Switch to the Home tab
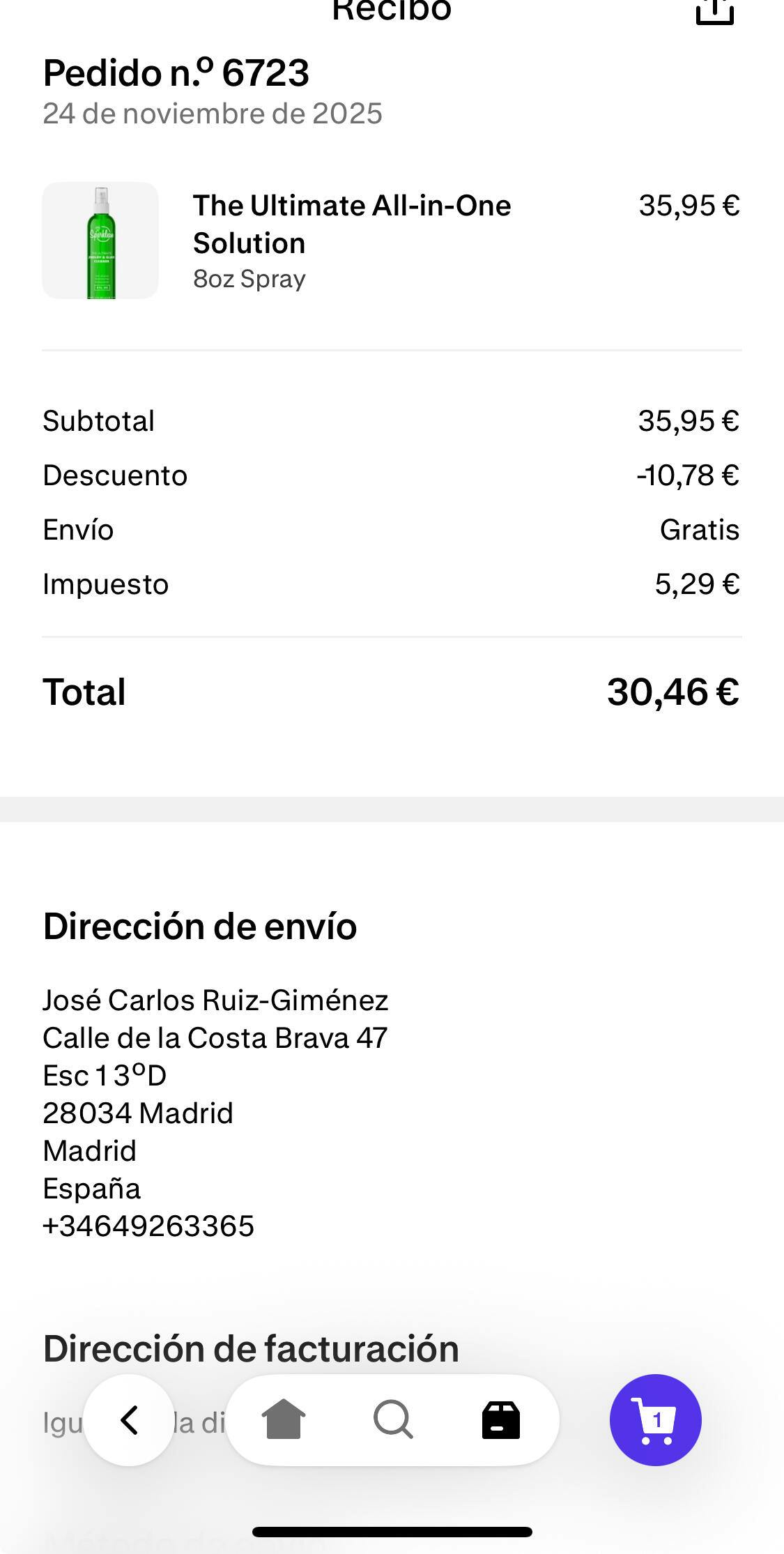This screenshot has width=784, height=1554. 283,1419
